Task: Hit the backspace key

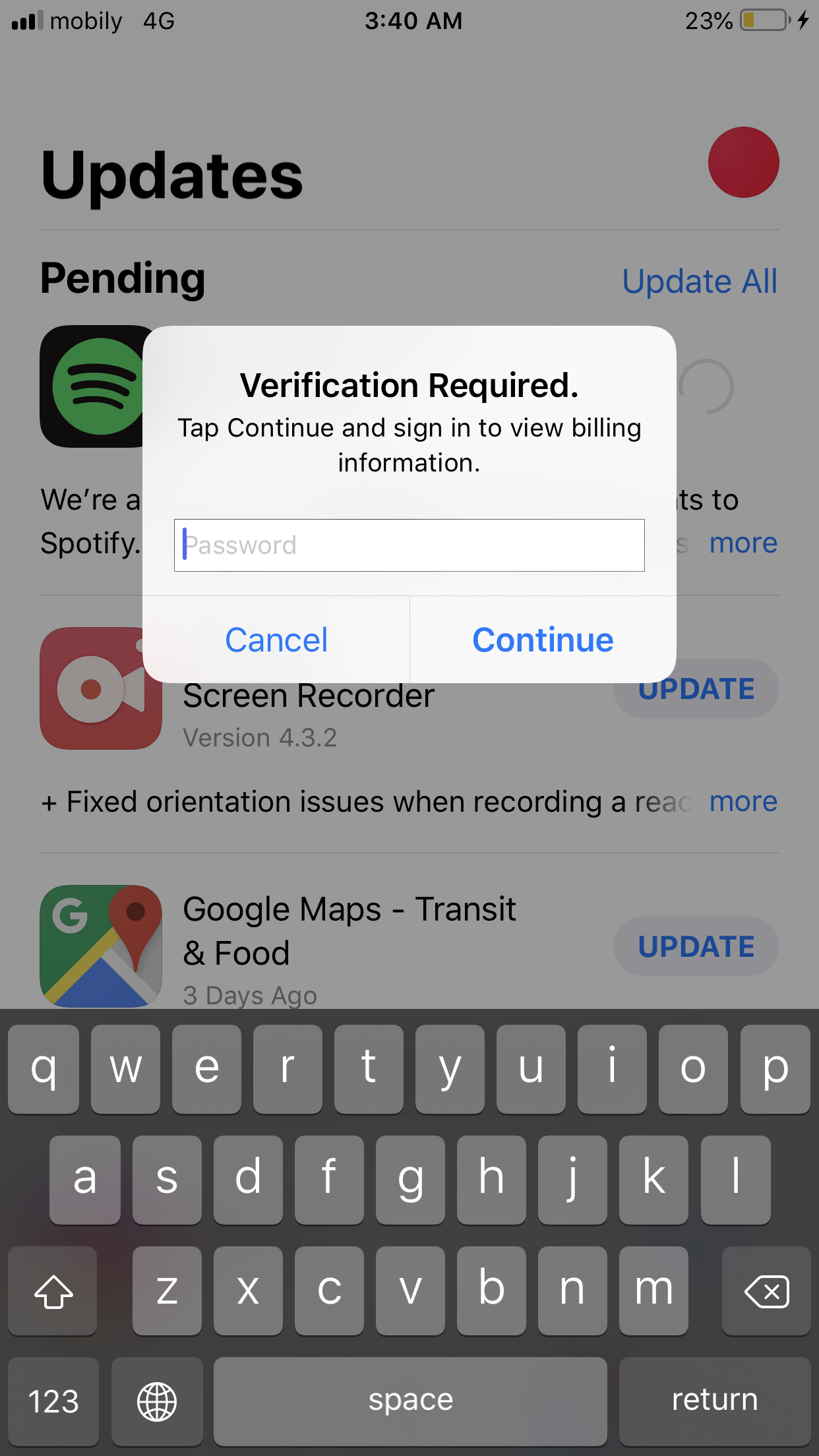Action: 766,1290
